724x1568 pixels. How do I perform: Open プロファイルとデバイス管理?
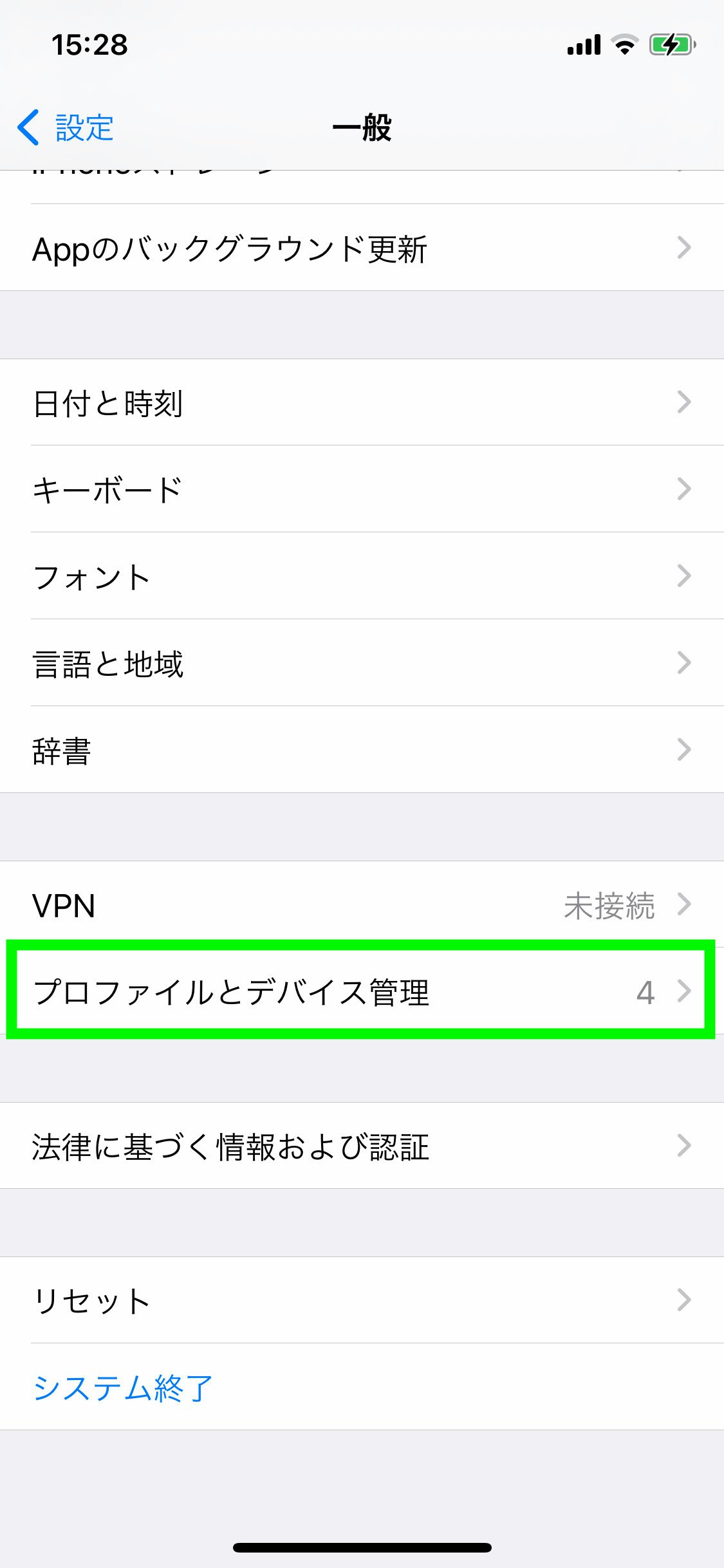click(360, 991)
